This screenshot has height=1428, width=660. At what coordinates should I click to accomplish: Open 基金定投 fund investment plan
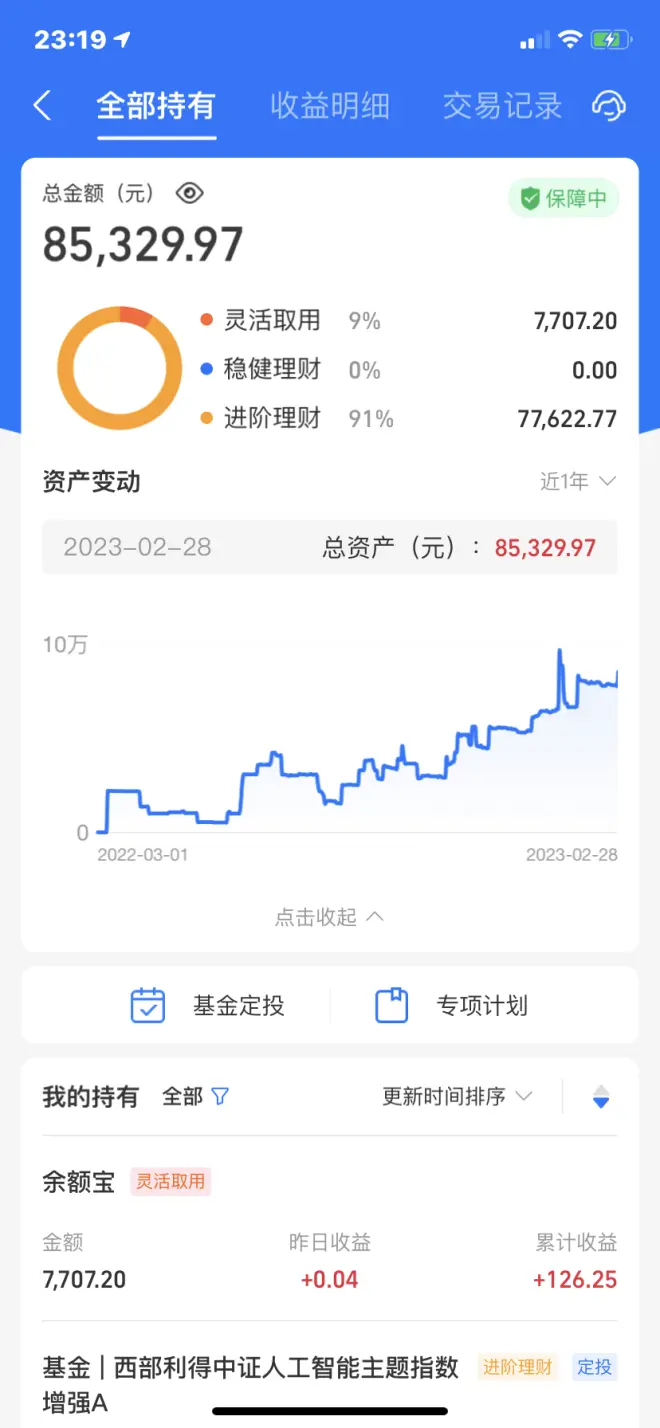click(x=208, y=1005)
